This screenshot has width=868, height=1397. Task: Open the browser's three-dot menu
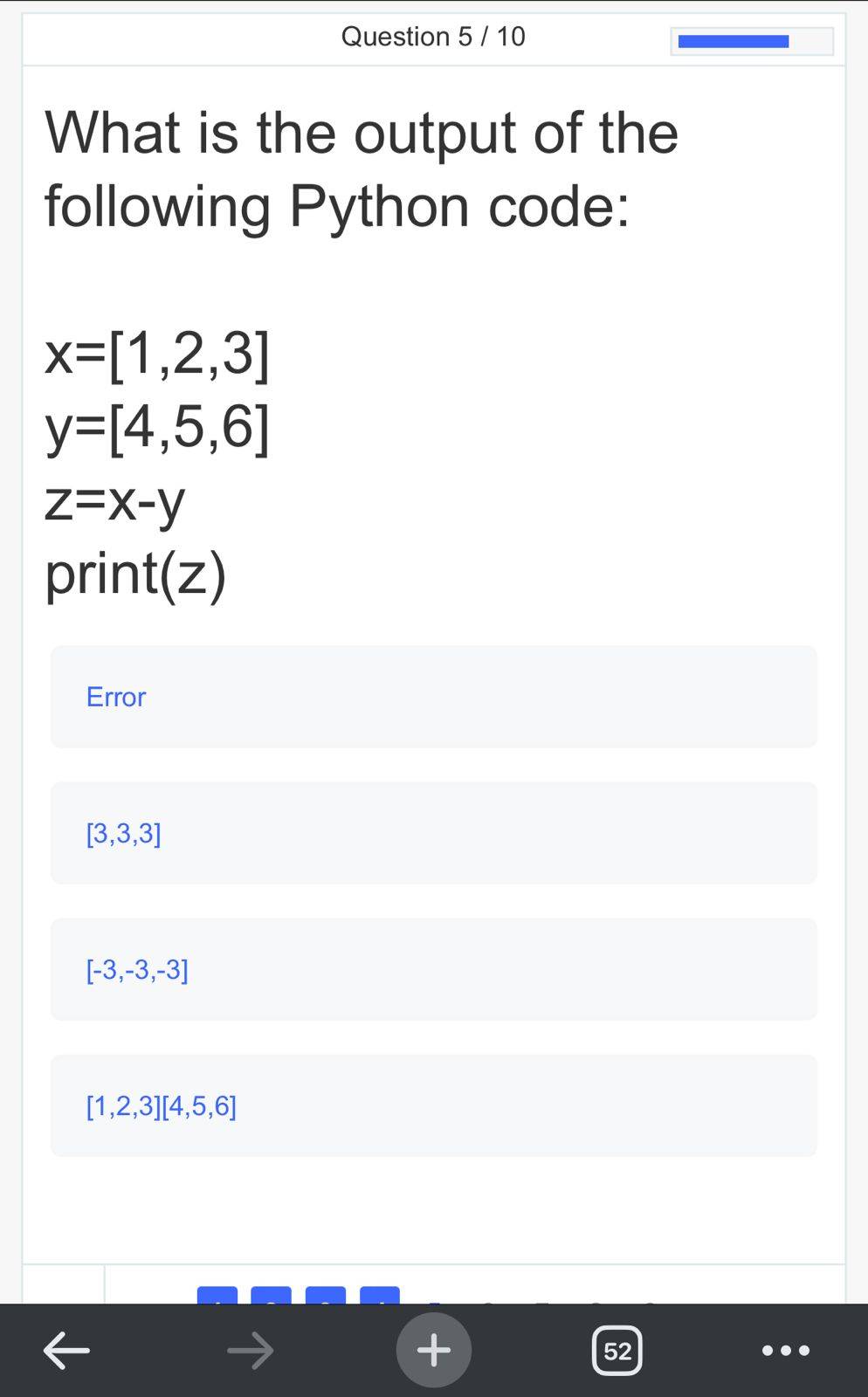pyautogui.click(x=785, y=1351)
